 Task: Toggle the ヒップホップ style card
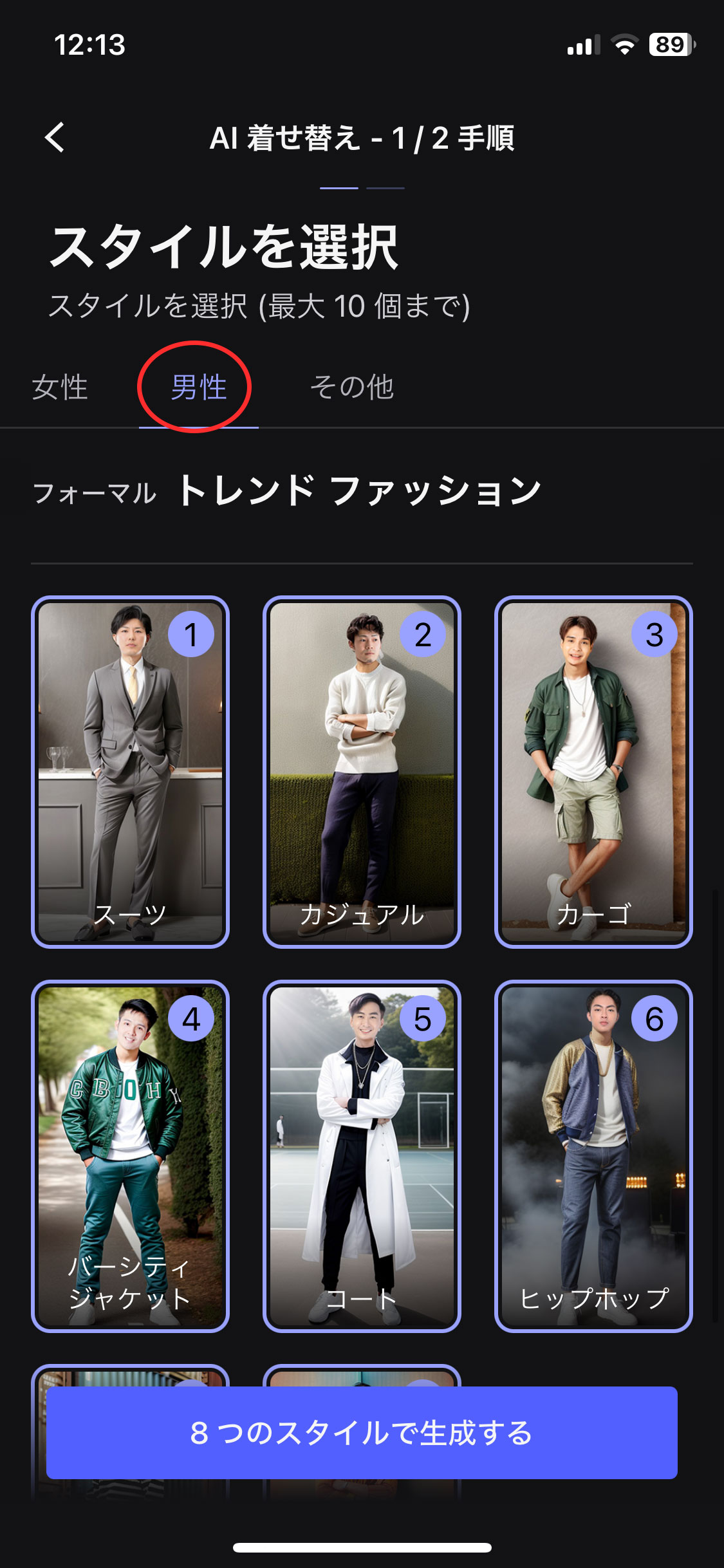[x=593, y=1156]
